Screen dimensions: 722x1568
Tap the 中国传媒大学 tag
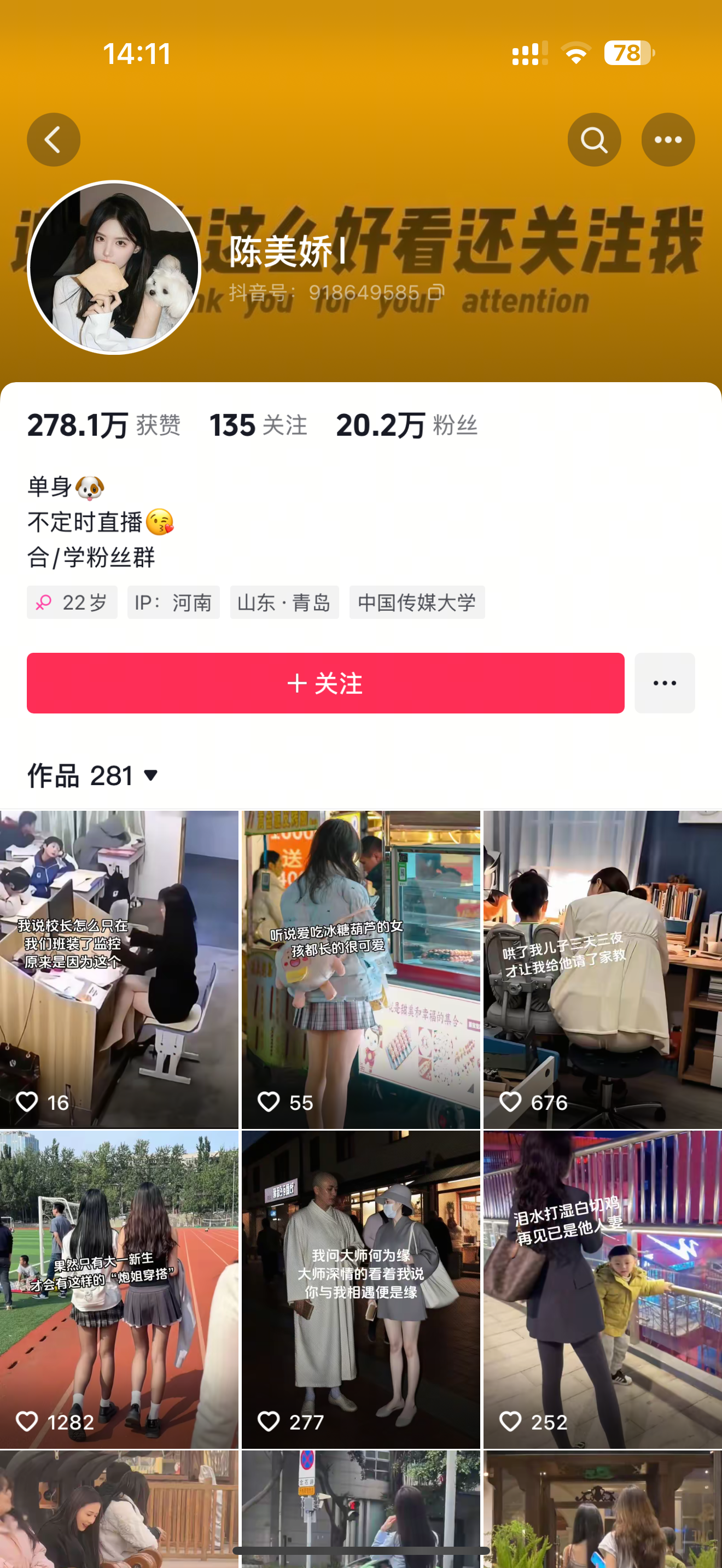416,602
